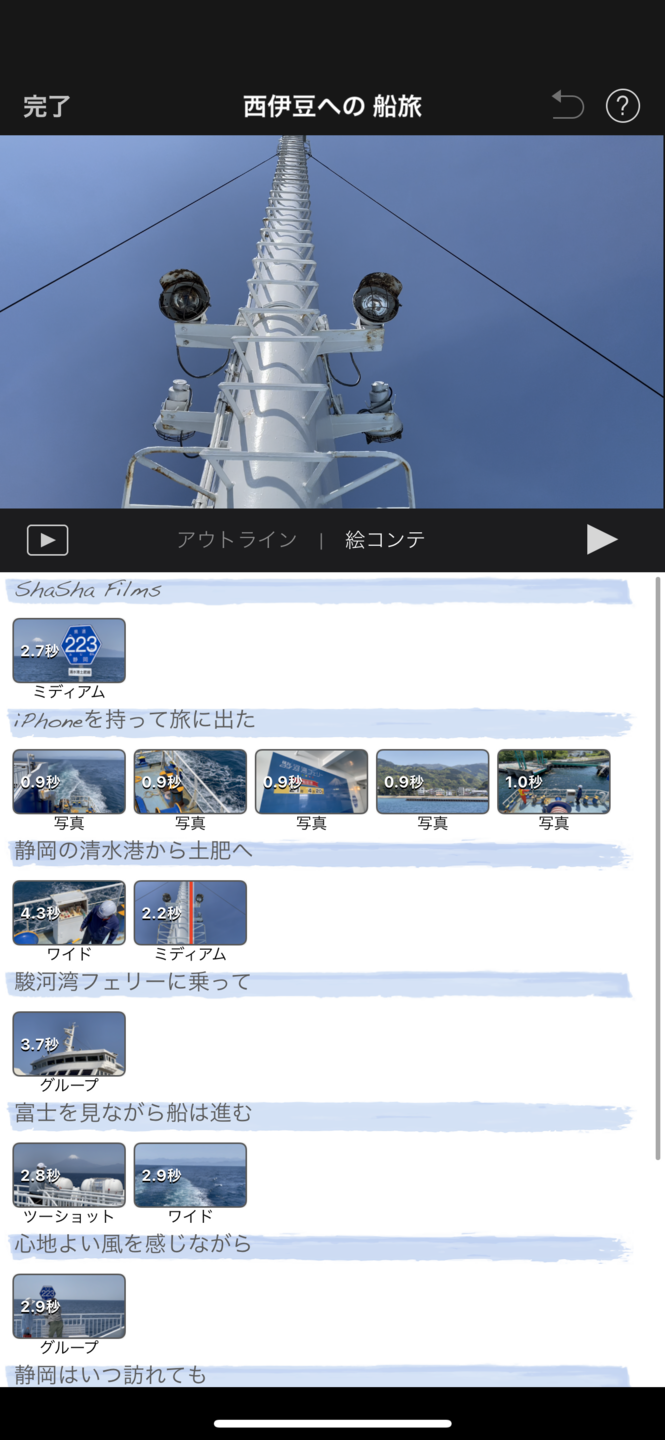This screenshot has height=1440, width=665.
Task: Tap 完了 to finish editing
Action: (46, 106)
